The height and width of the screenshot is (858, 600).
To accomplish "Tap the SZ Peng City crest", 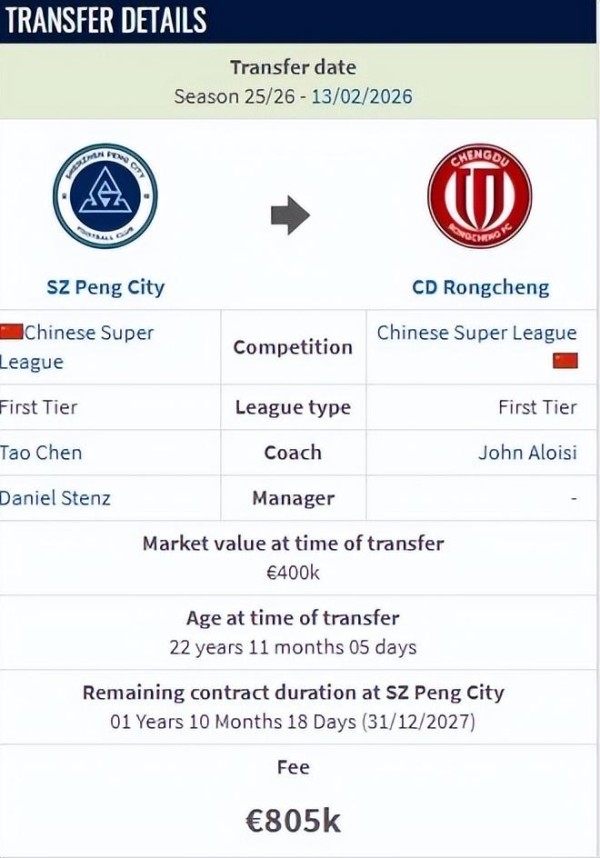I will (105, 196).
